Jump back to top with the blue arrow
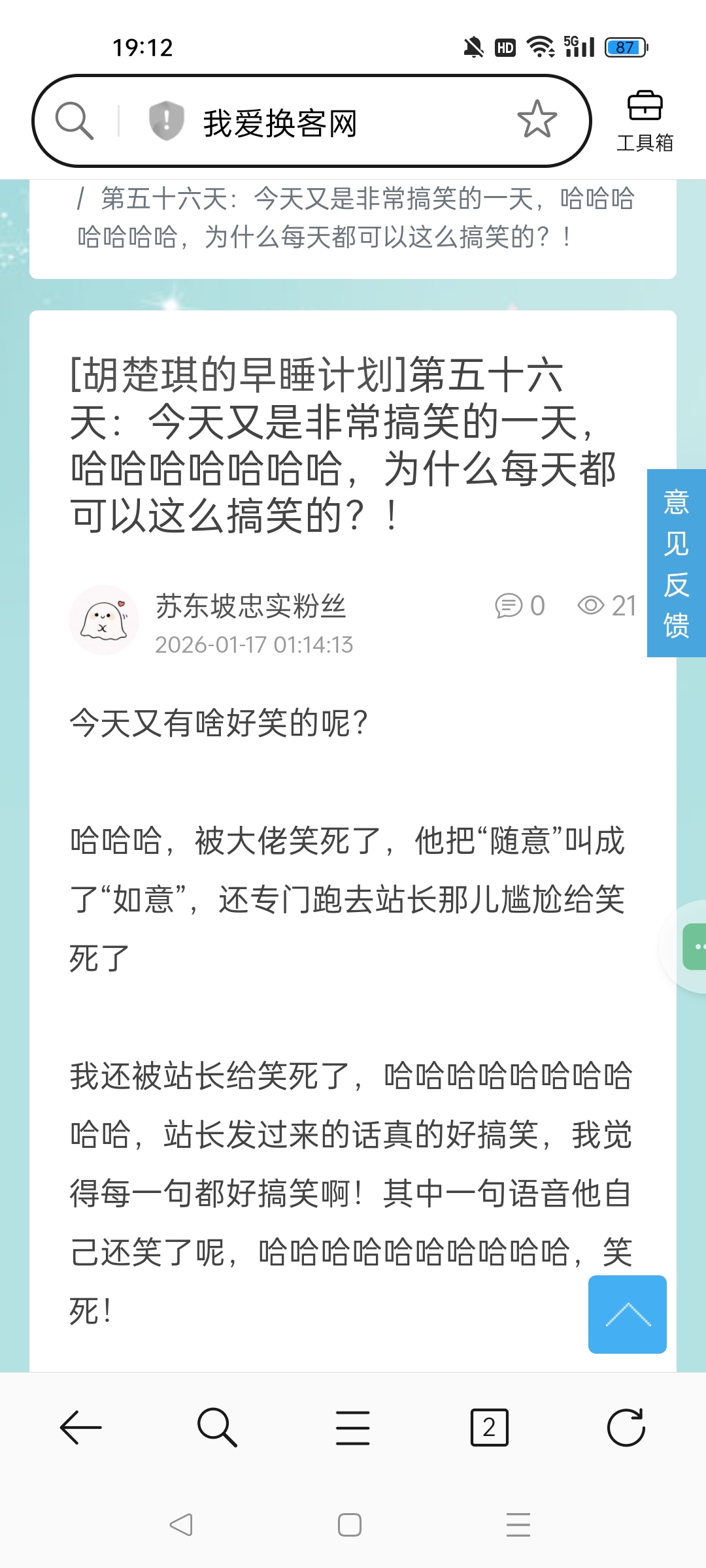Viewport: 706px width, 1568px height. 627,1314
